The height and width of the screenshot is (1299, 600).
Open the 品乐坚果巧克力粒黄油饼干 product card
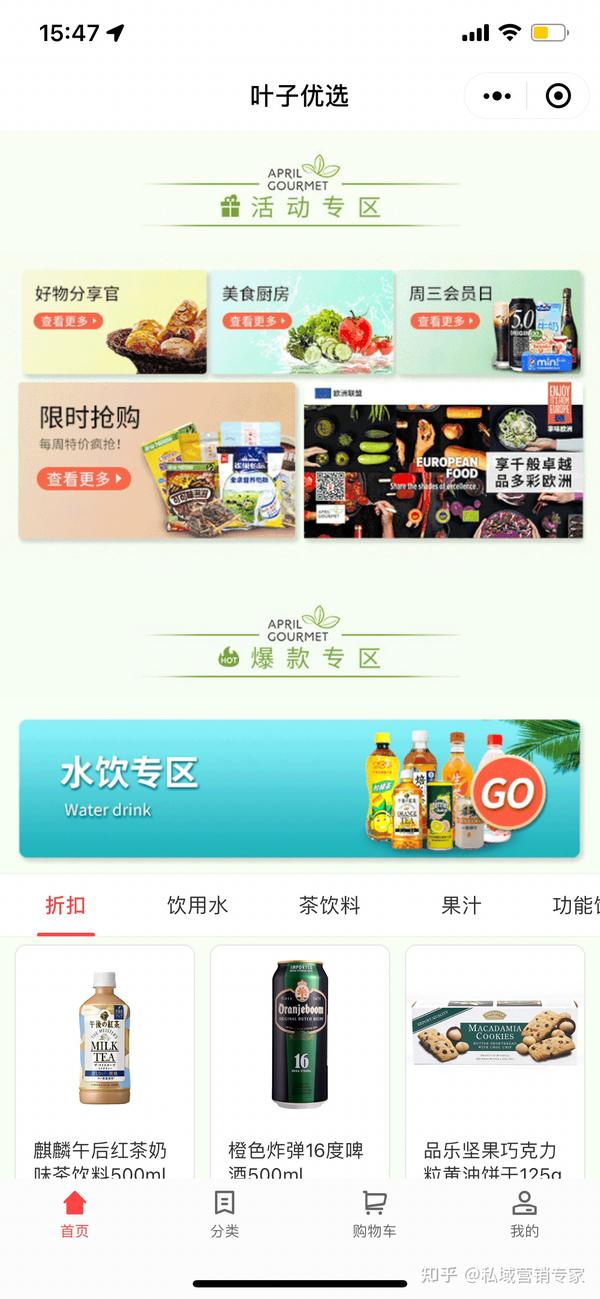point(495,1062)
